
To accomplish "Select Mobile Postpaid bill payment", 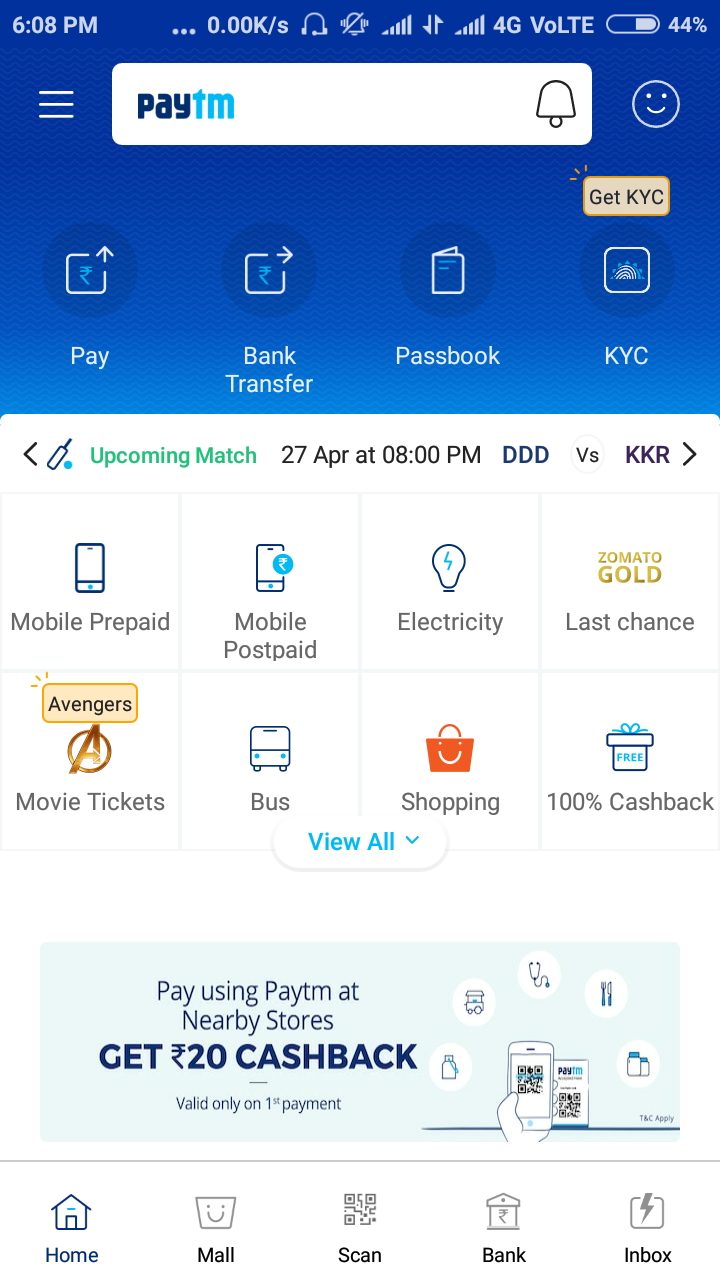I will tap(270, 590).
